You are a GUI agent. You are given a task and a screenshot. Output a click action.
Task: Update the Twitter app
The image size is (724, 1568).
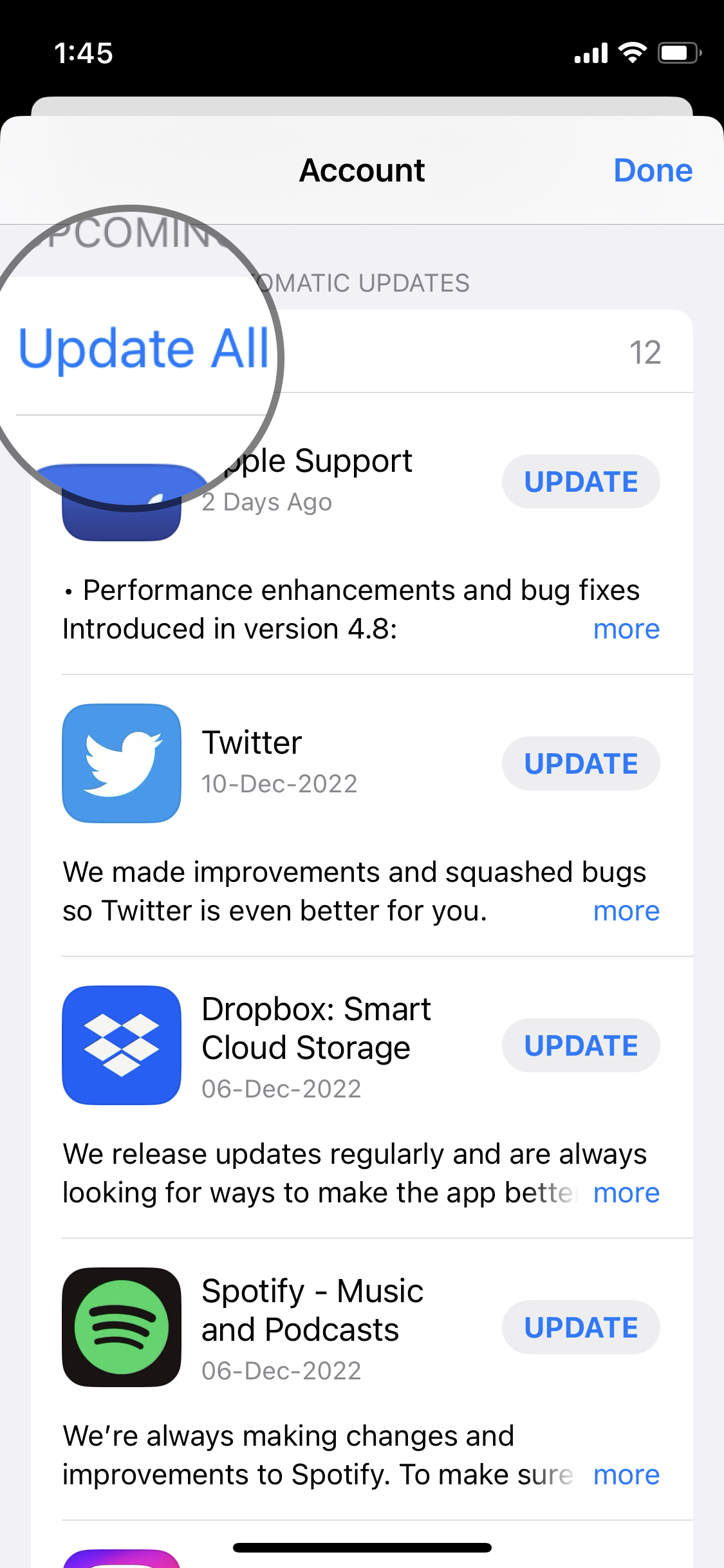580,763
